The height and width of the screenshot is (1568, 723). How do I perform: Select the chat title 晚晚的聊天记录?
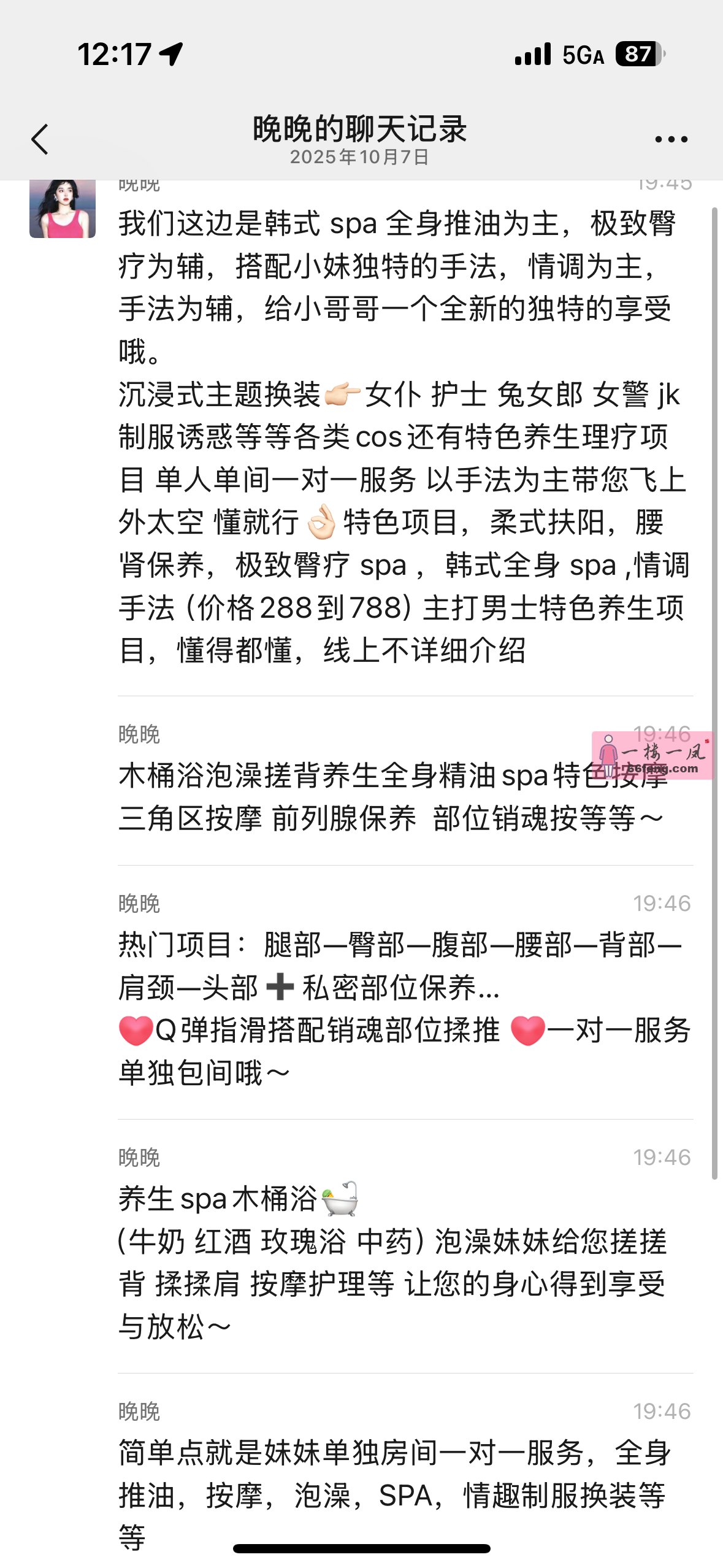(361, 130)
